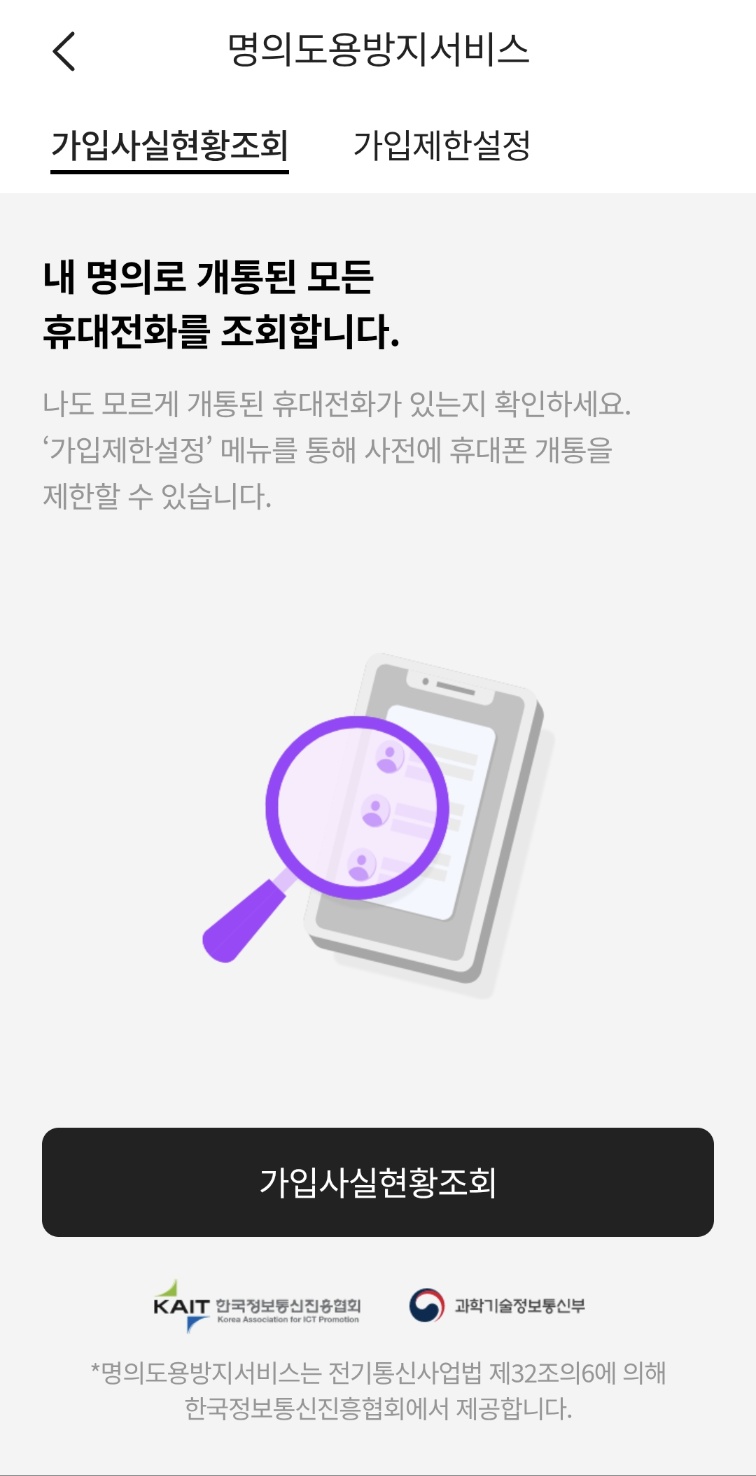
Task: Click the 명의도용방지서비스 title text
Action: point(377,51)
